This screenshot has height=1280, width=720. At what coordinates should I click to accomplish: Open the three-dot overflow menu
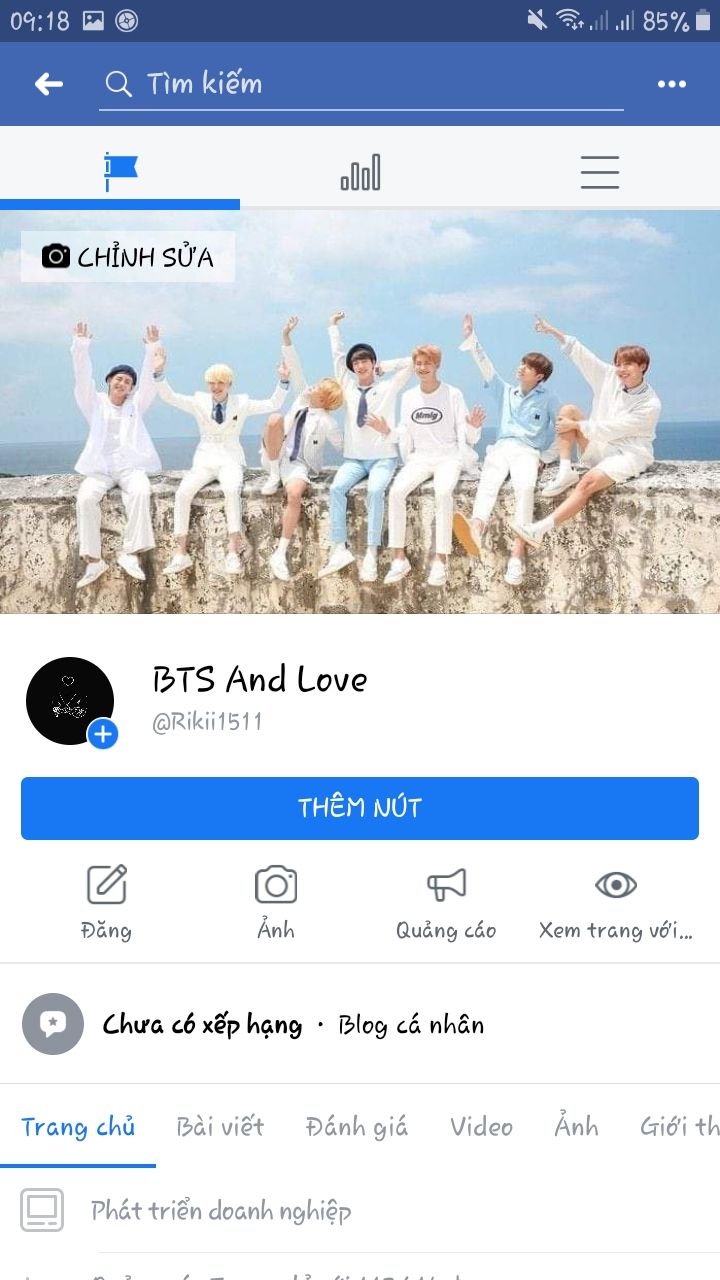click(672, 84)
